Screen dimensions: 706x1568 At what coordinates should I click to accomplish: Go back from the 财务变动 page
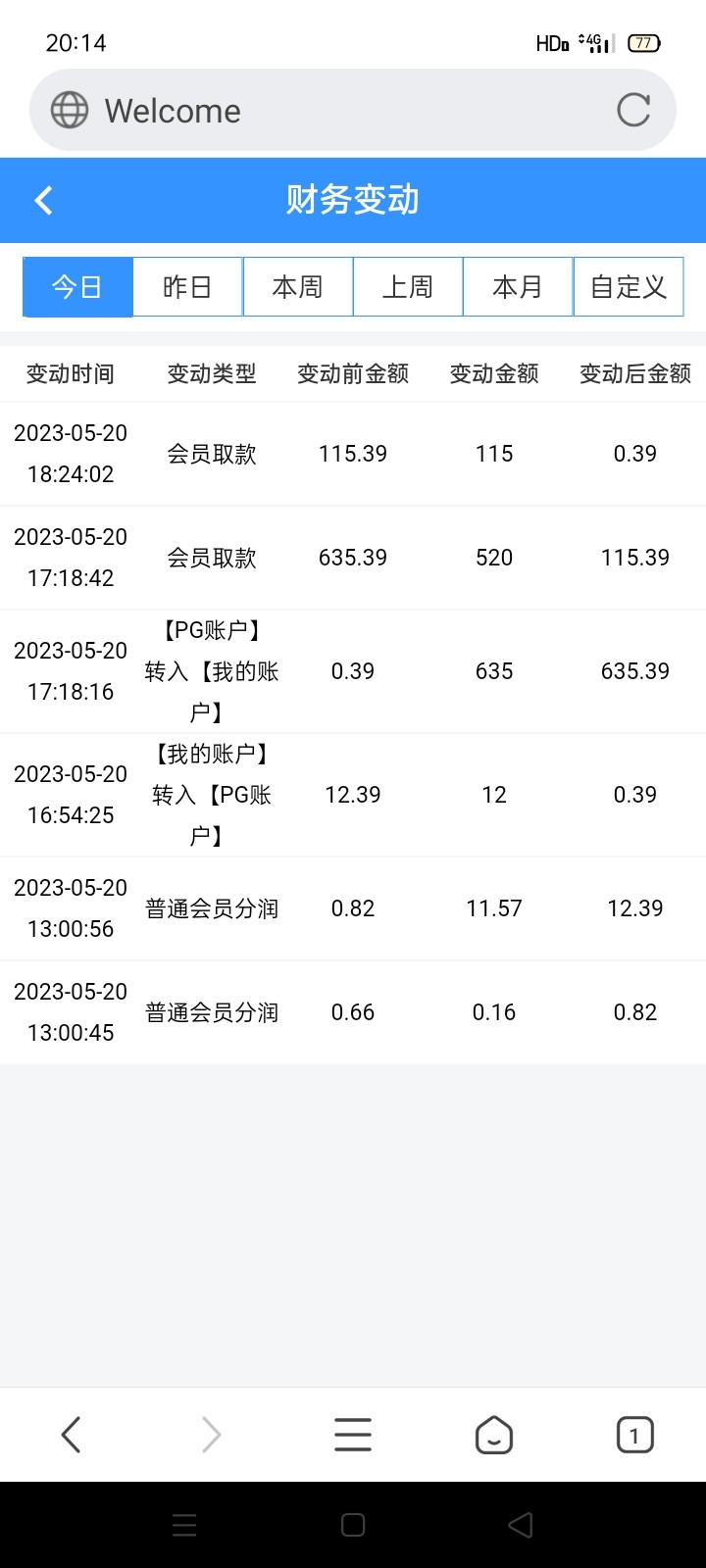[x=43, y=201]
